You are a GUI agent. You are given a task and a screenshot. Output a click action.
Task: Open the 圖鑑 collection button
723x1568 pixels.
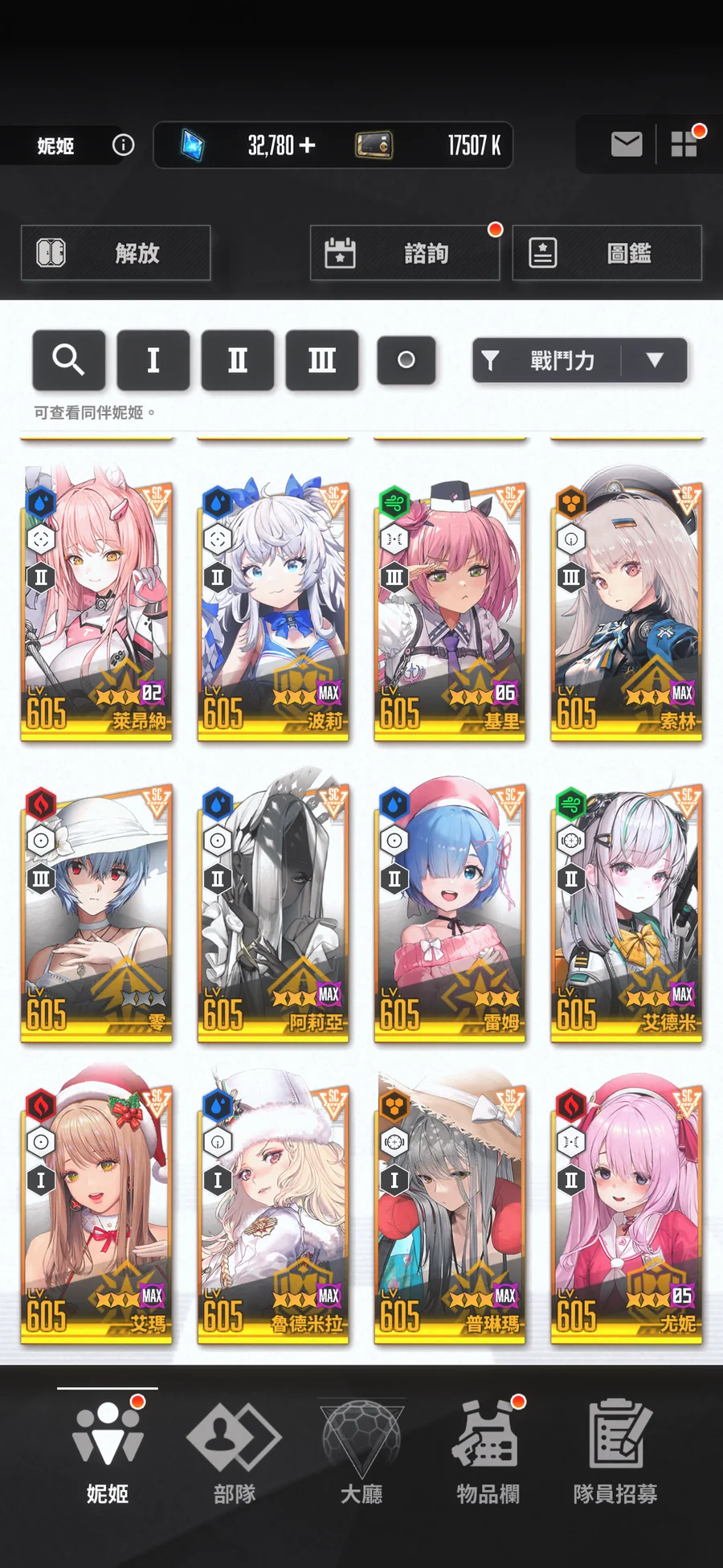[x=607, y=253]
